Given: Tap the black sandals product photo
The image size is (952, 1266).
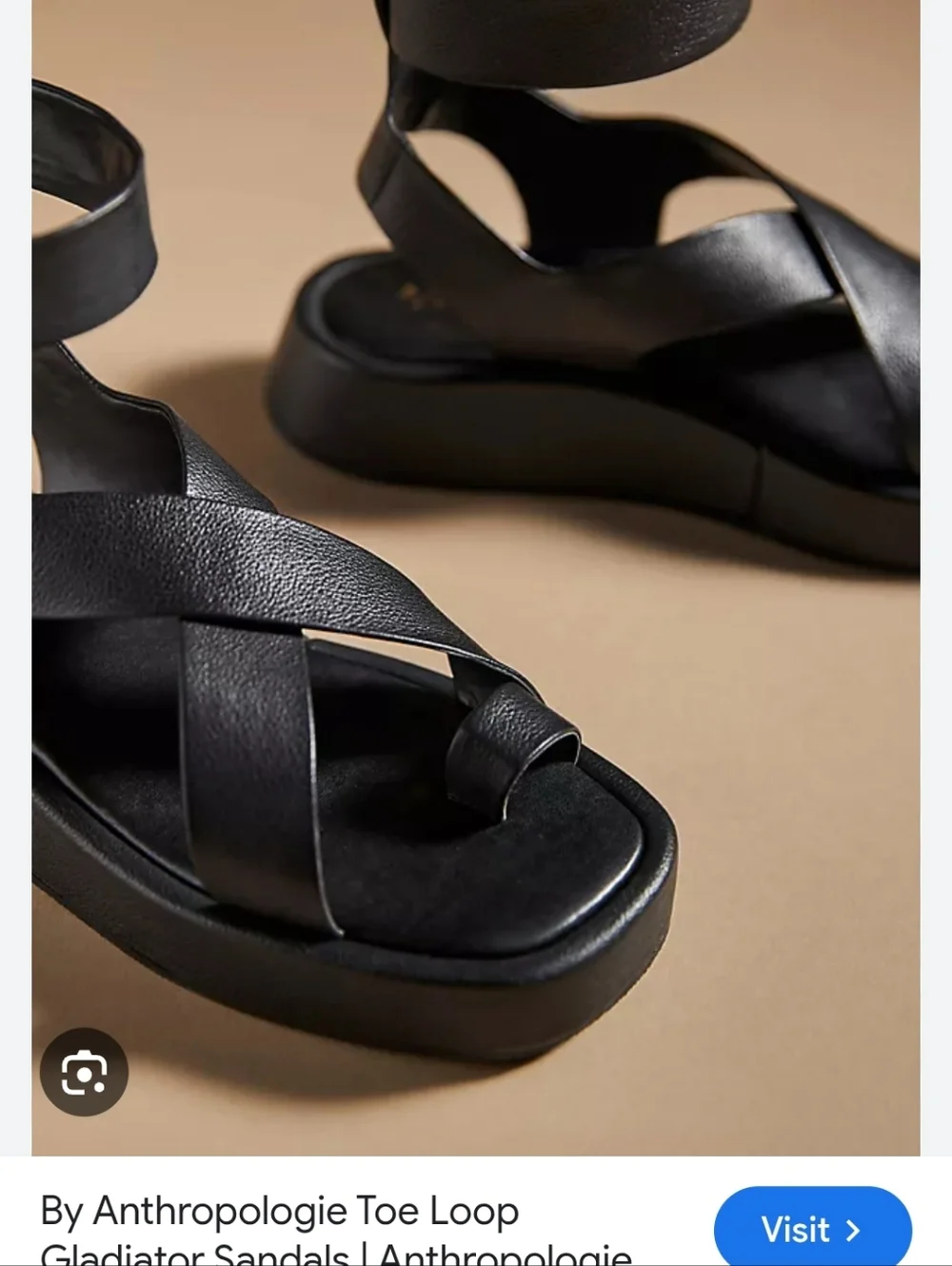Looking at the screenshot, I should tap(476, 571).
